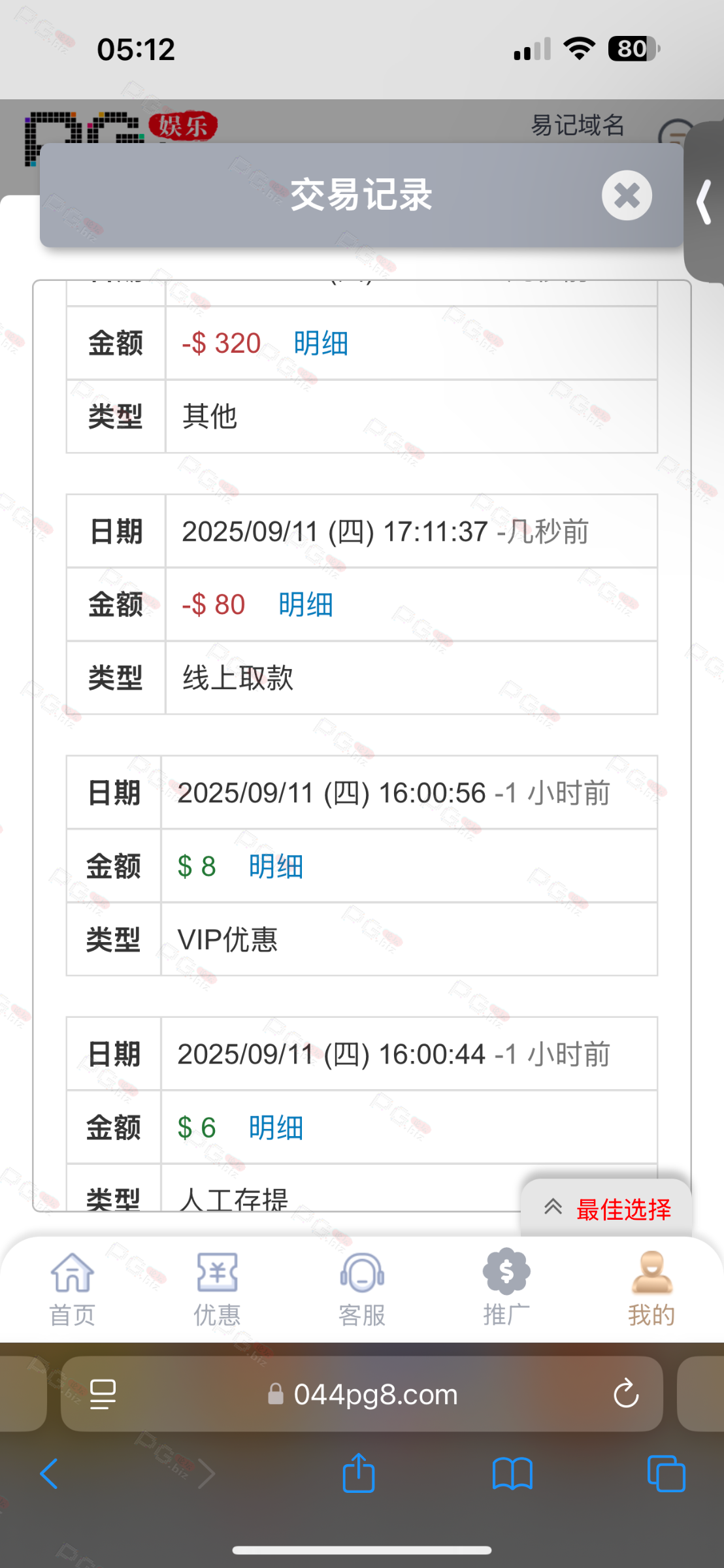
Task: Open the browser page settings menu
Action: [x=103, y=1394]
